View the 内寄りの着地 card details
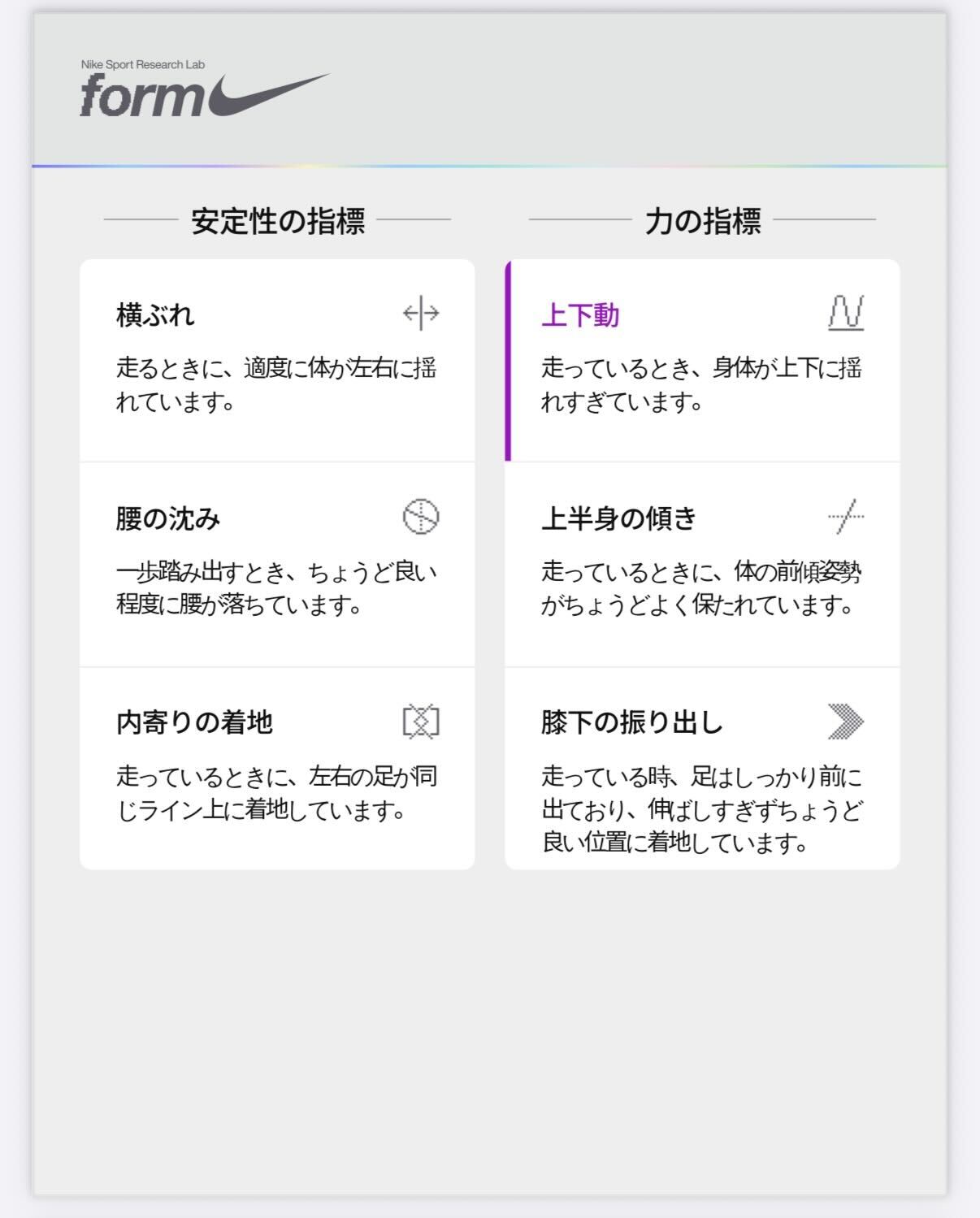The image size is (980, 1218). pyautogui.click(x=277, y=768)
